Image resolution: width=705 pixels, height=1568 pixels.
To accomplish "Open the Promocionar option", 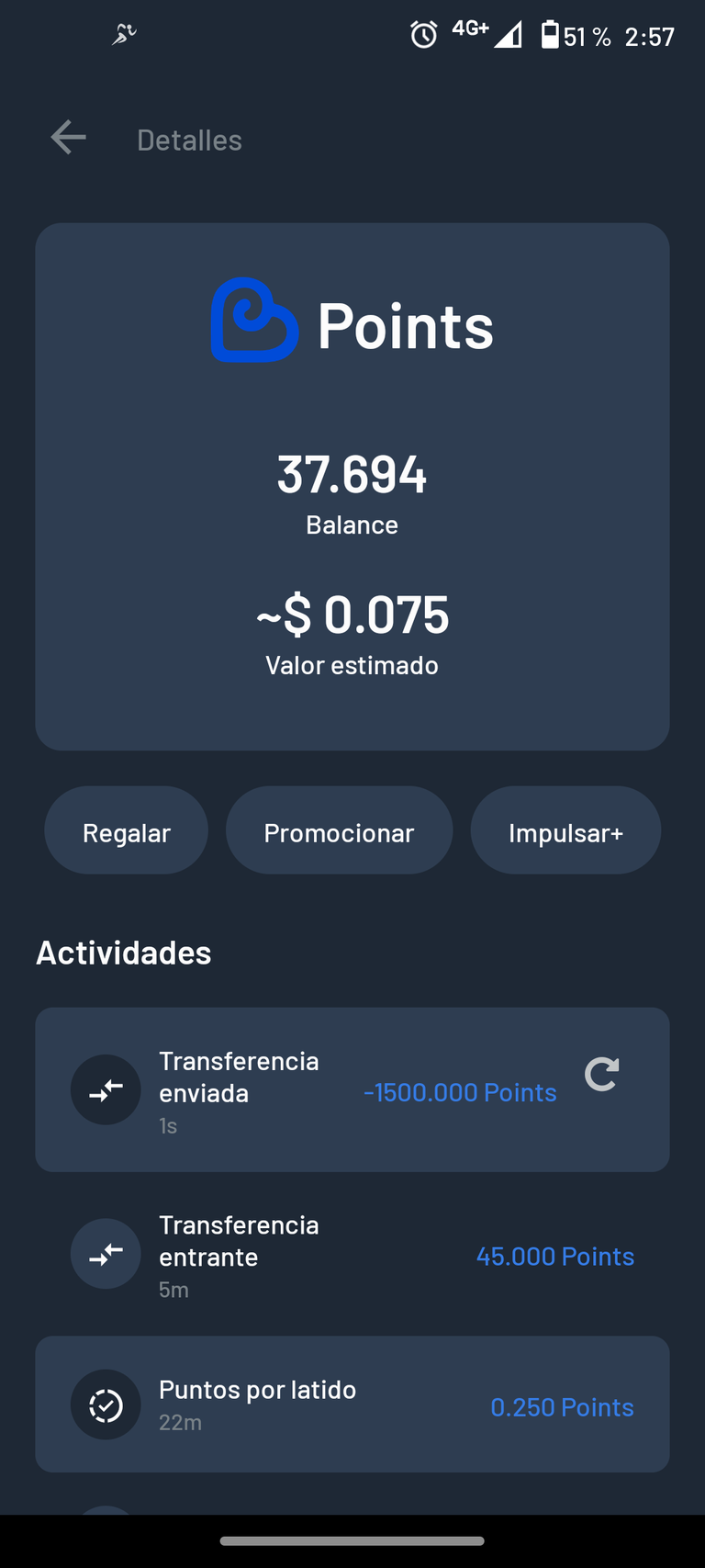I will point(340,830).
